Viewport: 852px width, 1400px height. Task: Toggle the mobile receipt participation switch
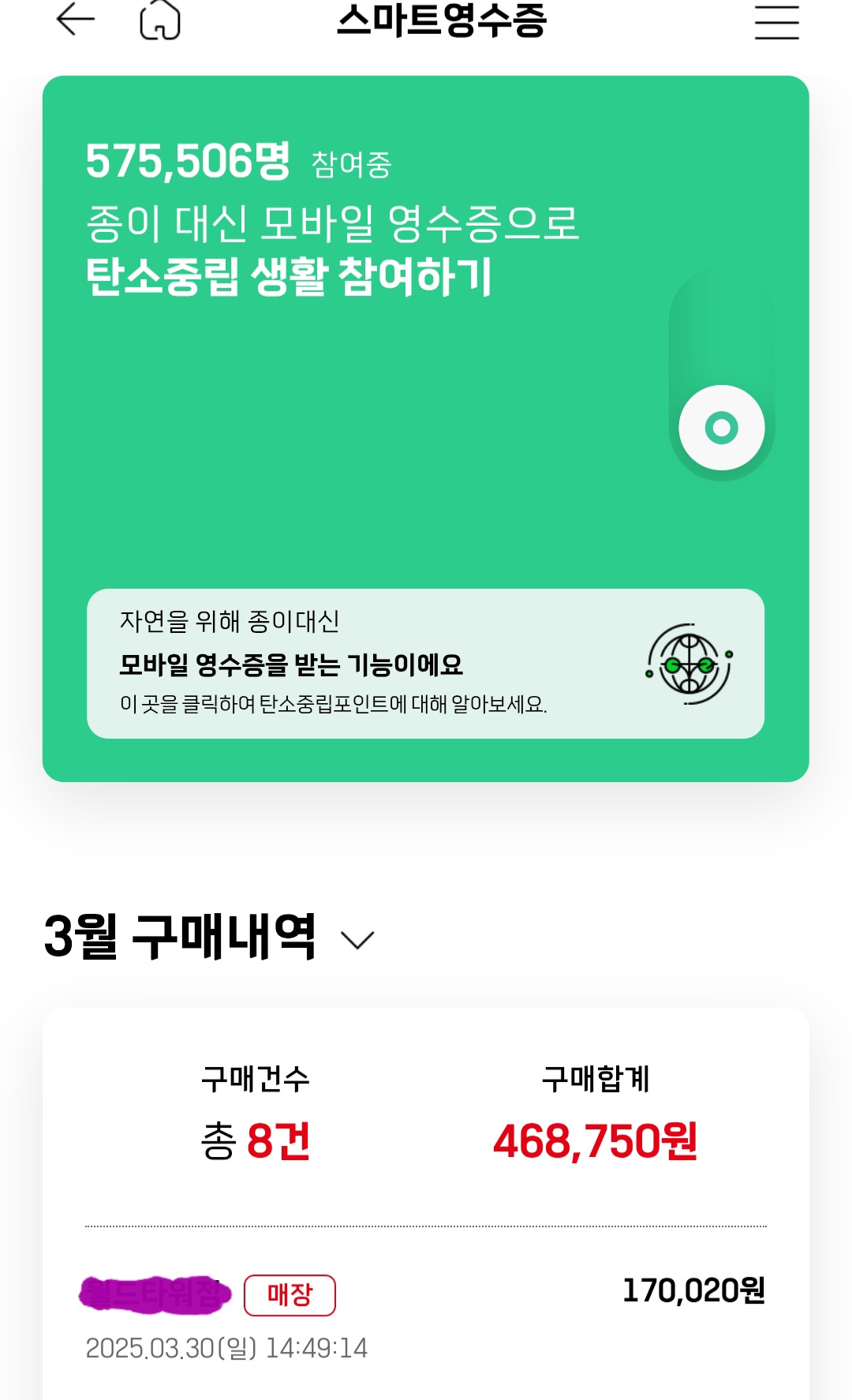tap(722, 375)
